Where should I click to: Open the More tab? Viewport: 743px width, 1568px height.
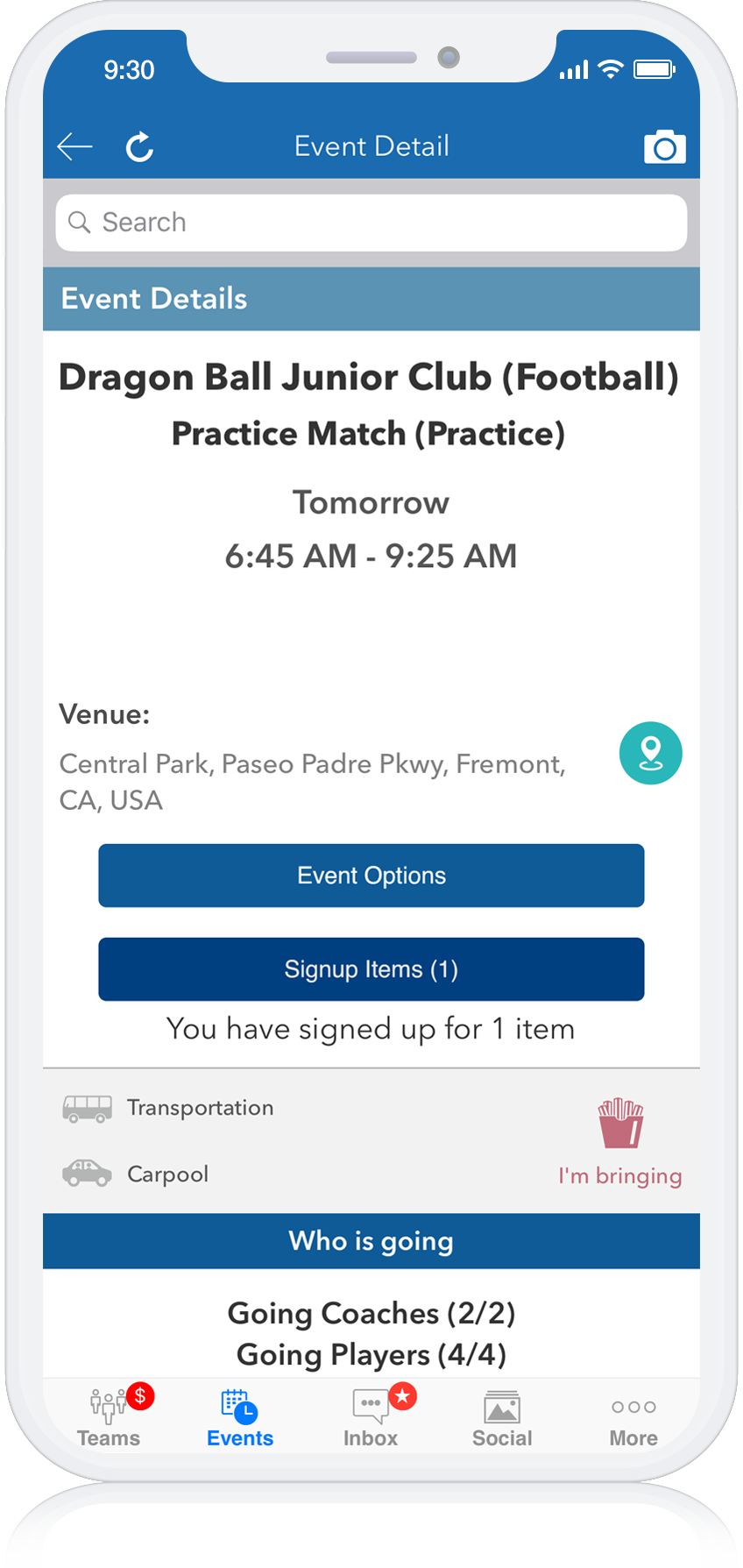(x=633, y=1417)
